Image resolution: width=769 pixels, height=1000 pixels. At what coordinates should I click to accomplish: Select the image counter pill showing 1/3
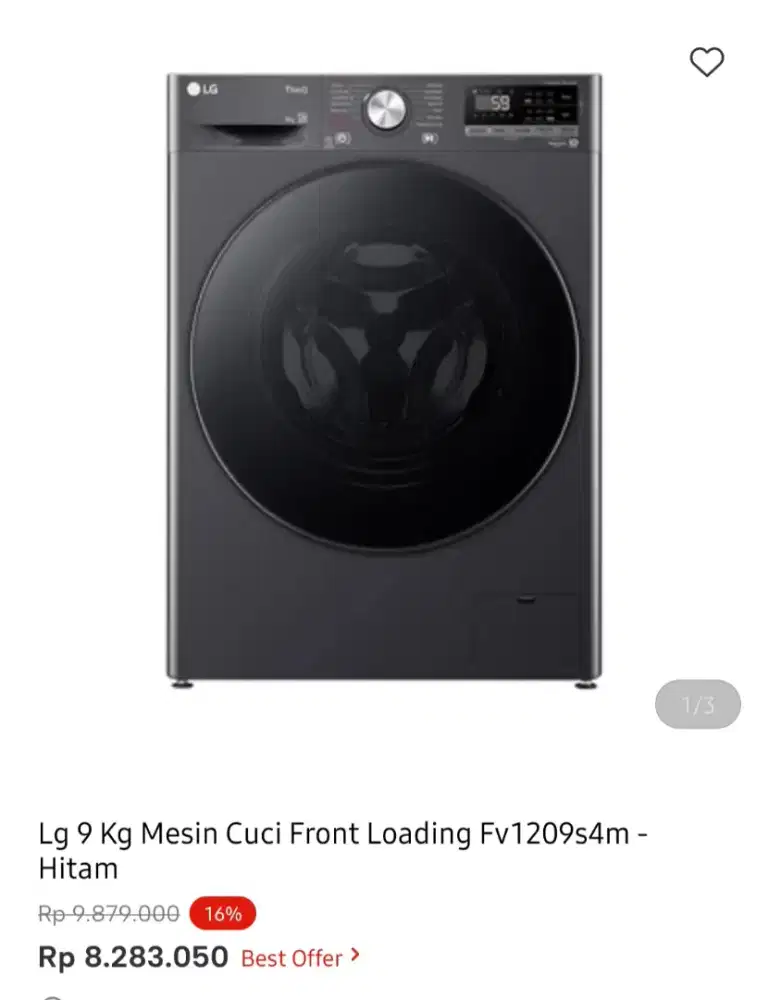(699, 705)
